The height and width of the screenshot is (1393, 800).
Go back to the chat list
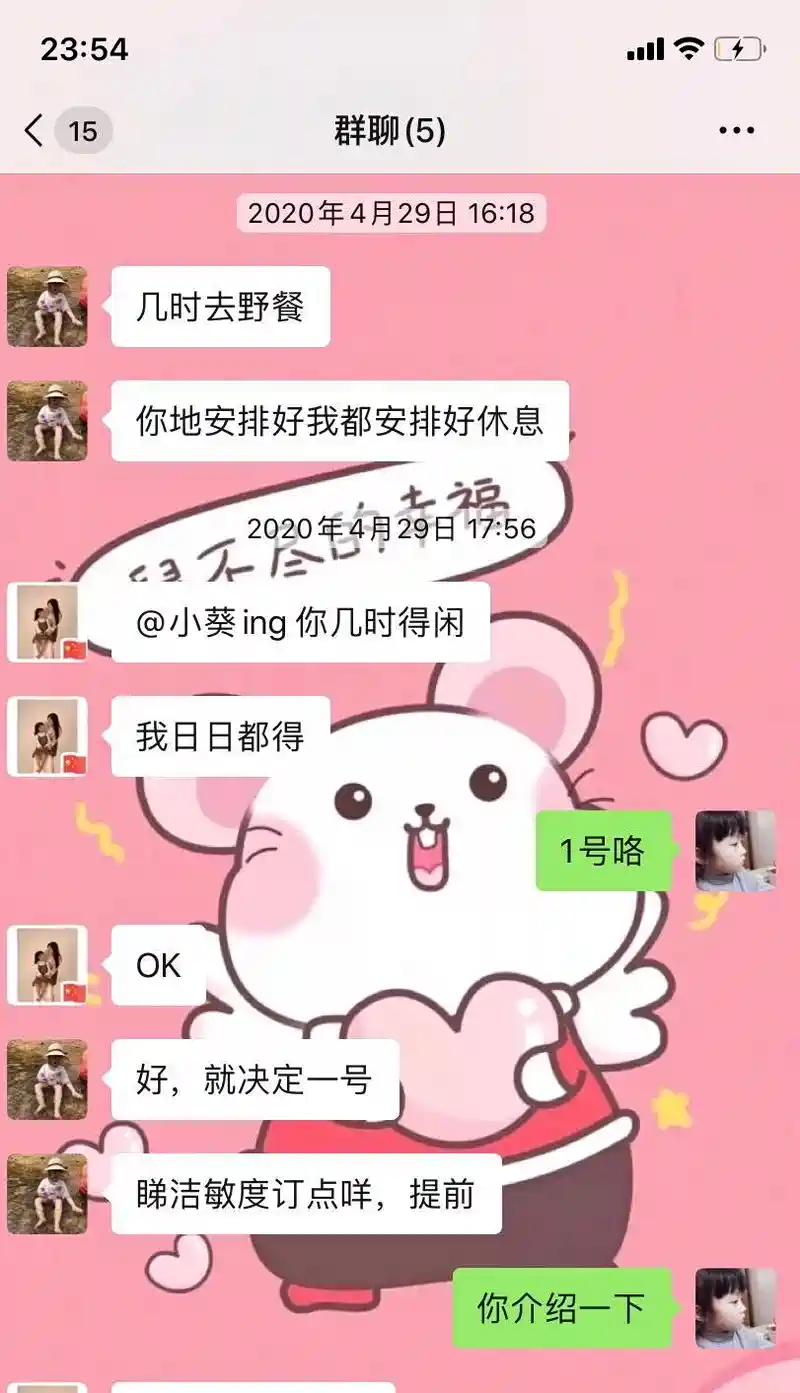coord(35,131)
